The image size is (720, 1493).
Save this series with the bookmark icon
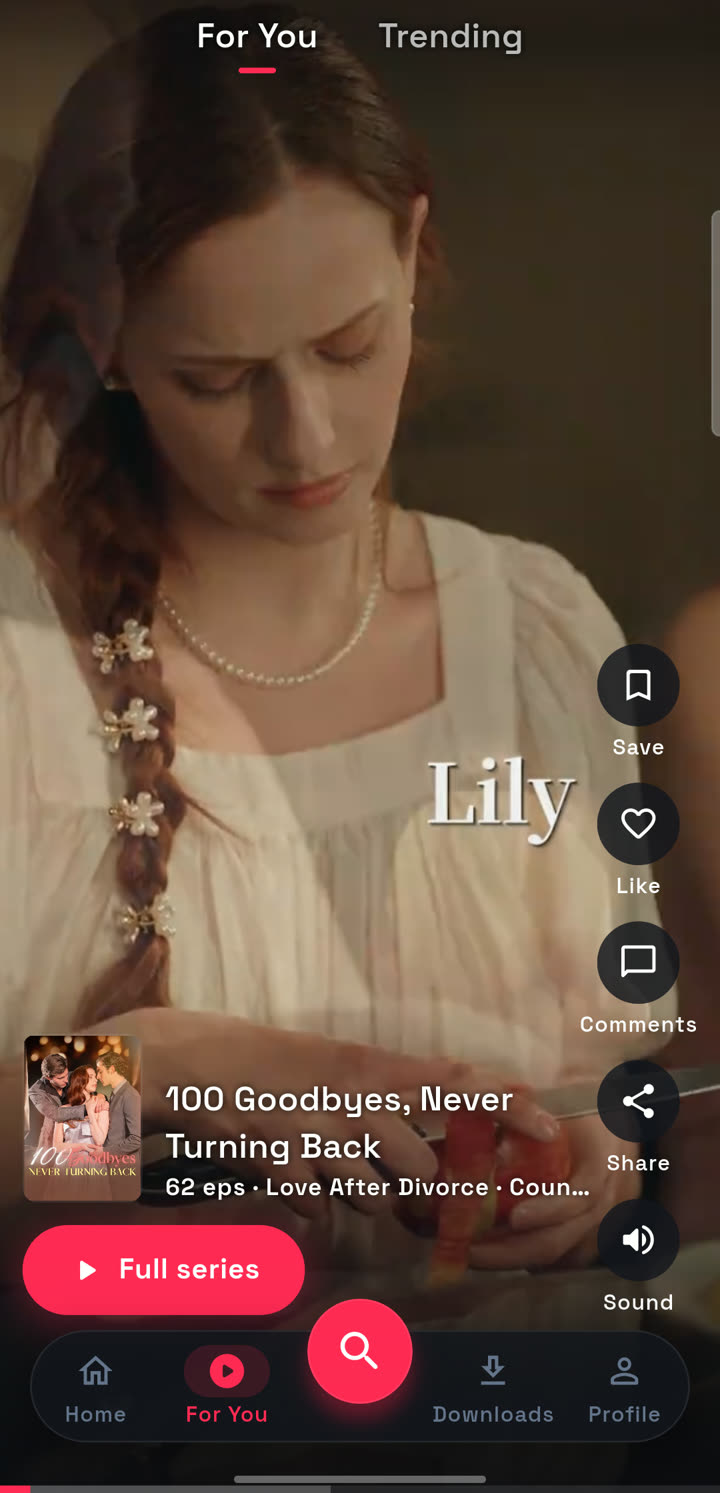point(638,685)
